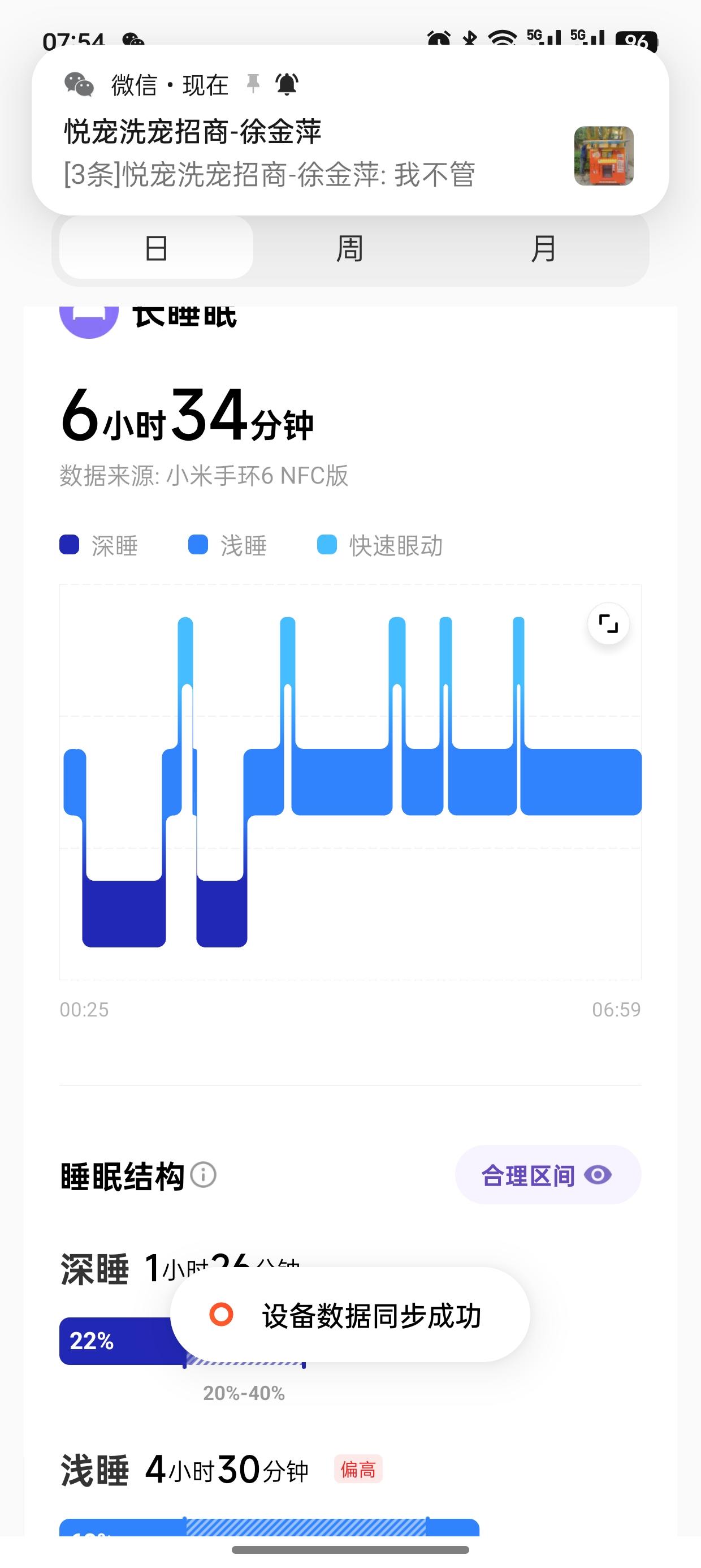The width and height of the screenshot is (701, 1568).
Task: Open the 合理区间 button
Action: 547,1176
